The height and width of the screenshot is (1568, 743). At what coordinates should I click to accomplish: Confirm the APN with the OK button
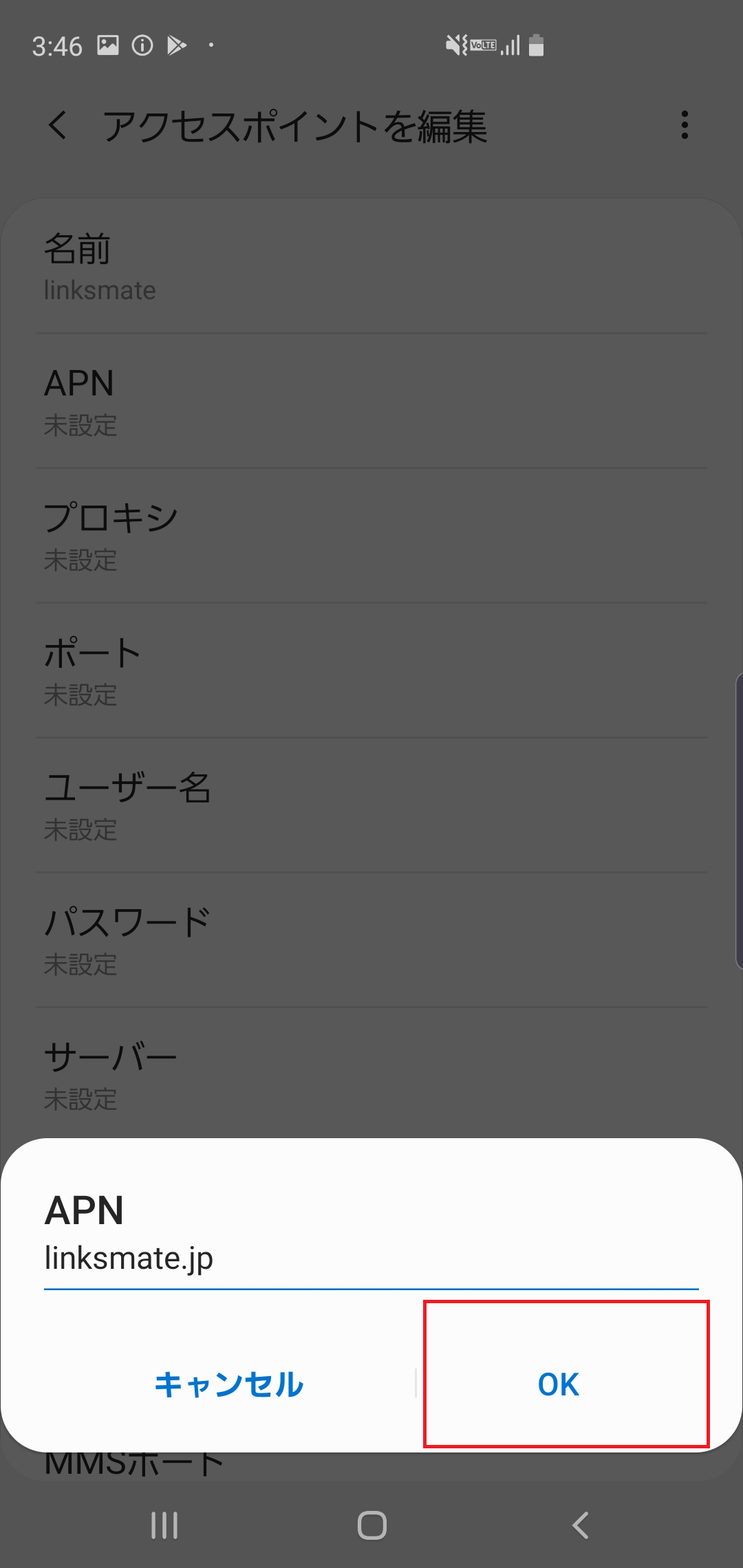point(557,1384)
